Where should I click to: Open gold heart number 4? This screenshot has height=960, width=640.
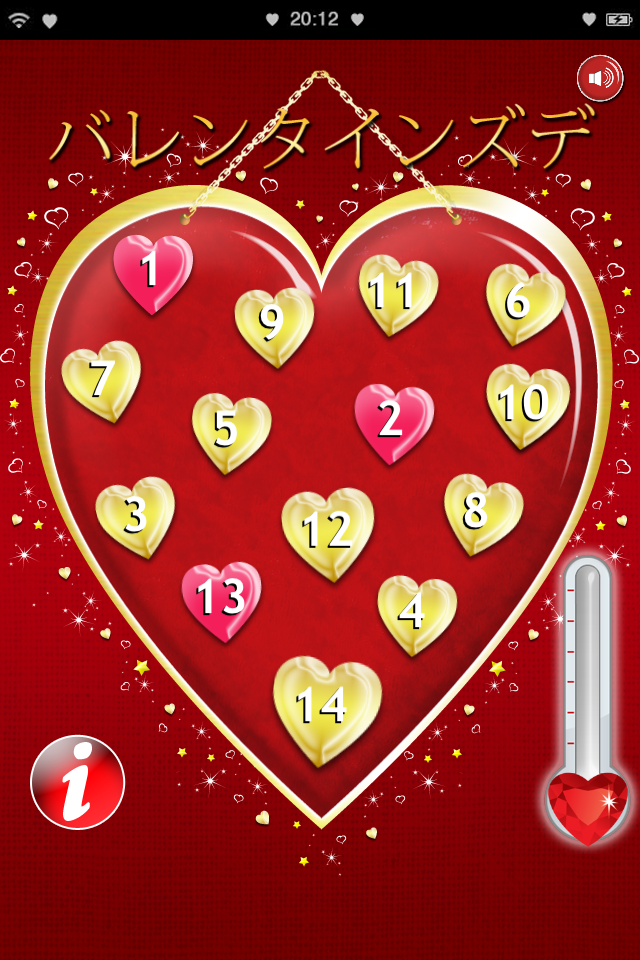416,612
